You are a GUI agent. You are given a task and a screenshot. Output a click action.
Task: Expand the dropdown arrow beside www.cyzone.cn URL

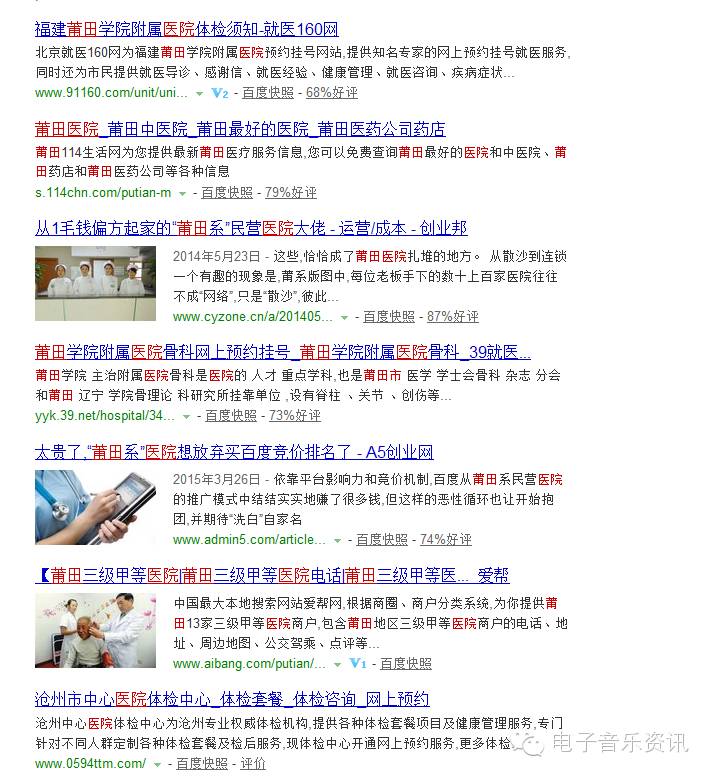click(x=345, y=317)
